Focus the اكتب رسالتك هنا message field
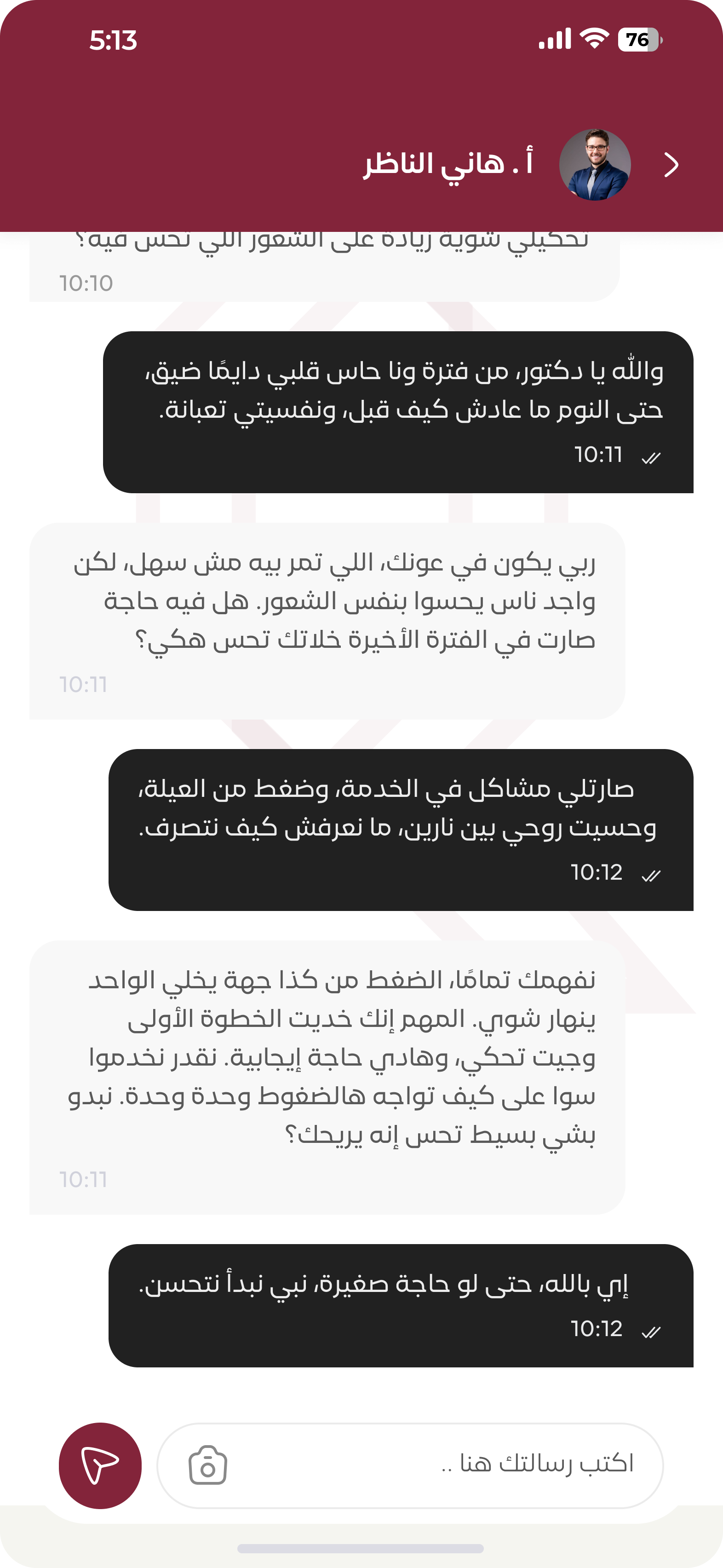 click(438, 1464)
